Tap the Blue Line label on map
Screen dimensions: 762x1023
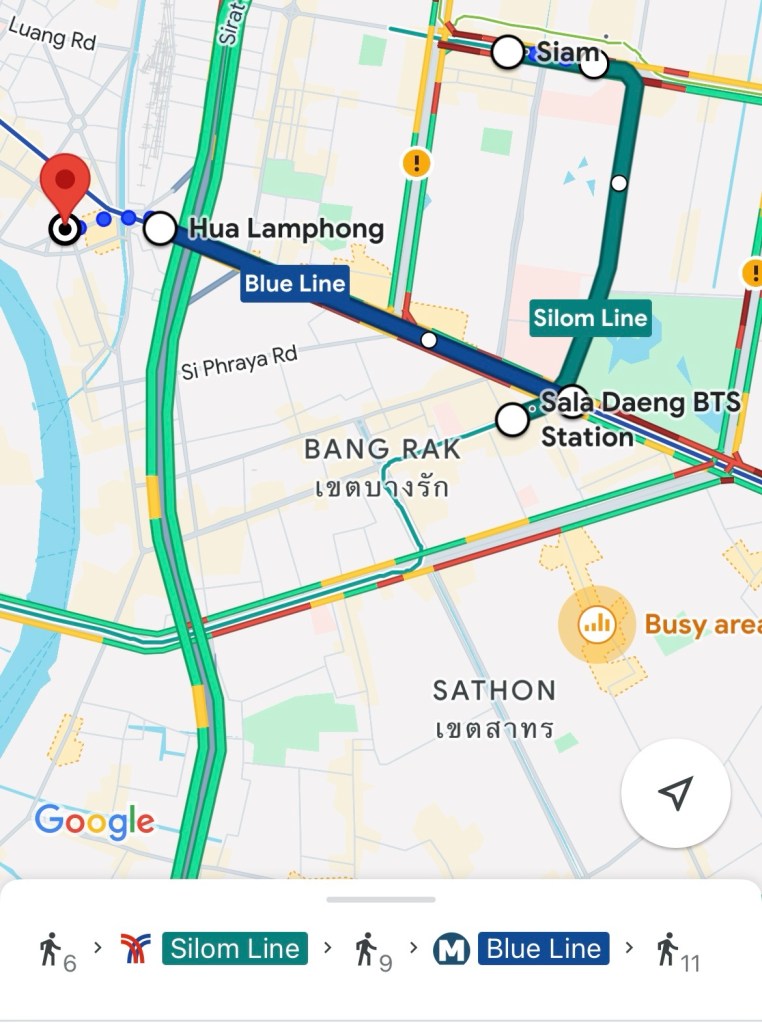click(x=294, y=284)
